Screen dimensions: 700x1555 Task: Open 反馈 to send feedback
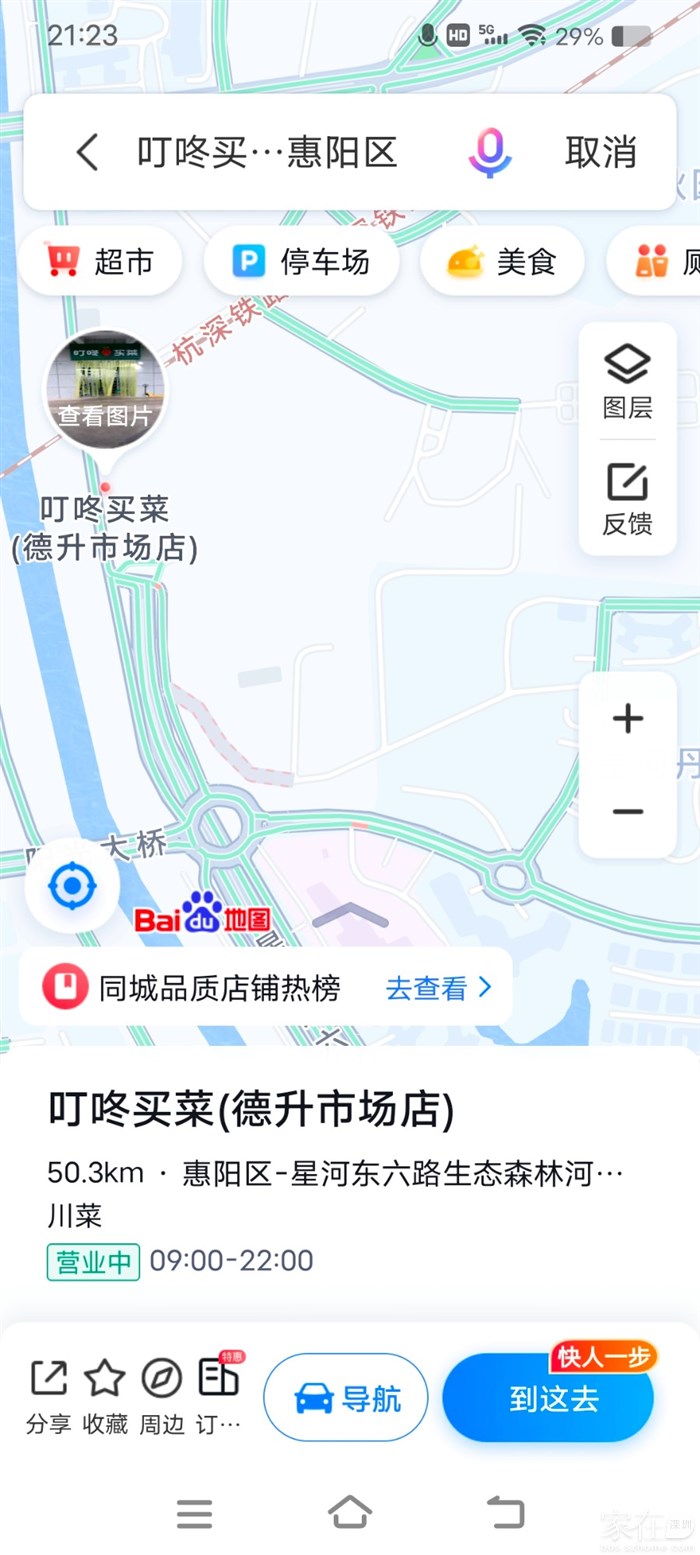(x=628, y=499)
